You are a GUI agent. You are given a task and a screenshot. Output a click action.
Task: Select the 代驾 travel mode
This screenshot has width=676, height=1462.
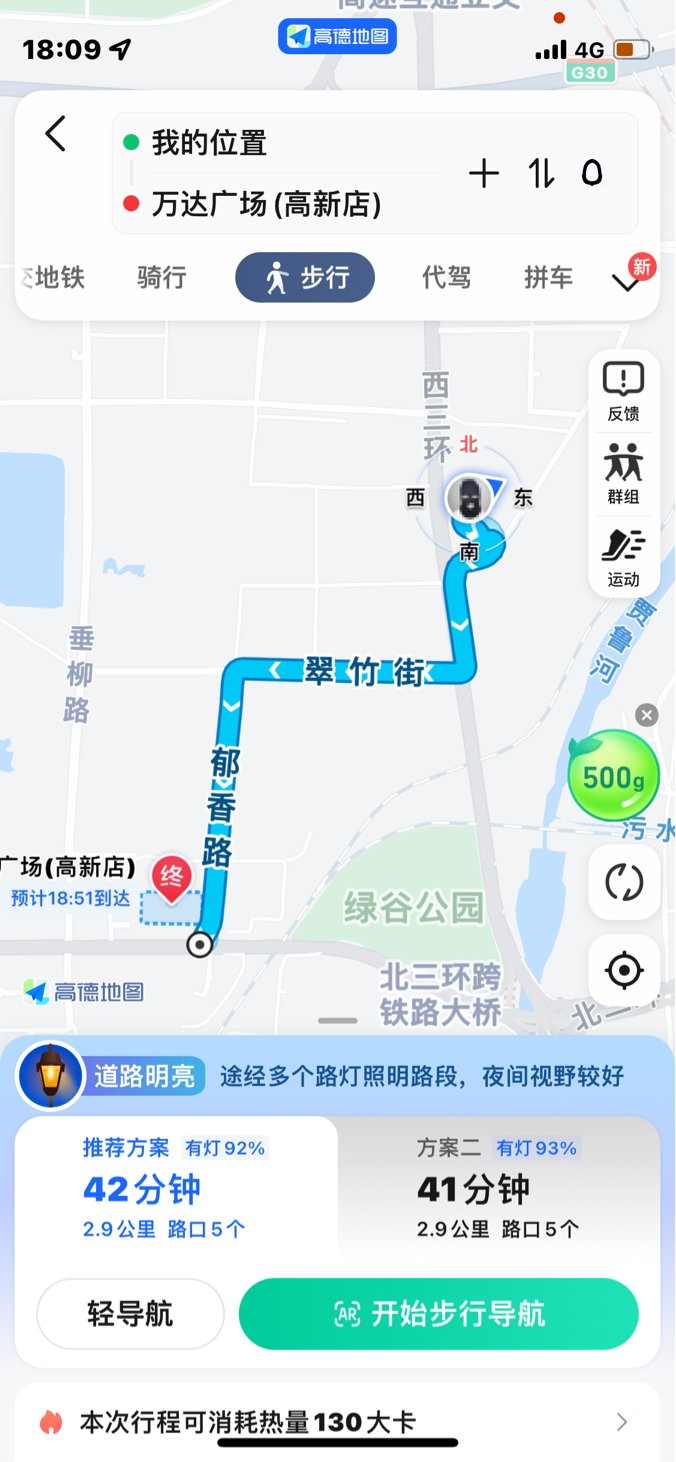[x=446, y=277]
